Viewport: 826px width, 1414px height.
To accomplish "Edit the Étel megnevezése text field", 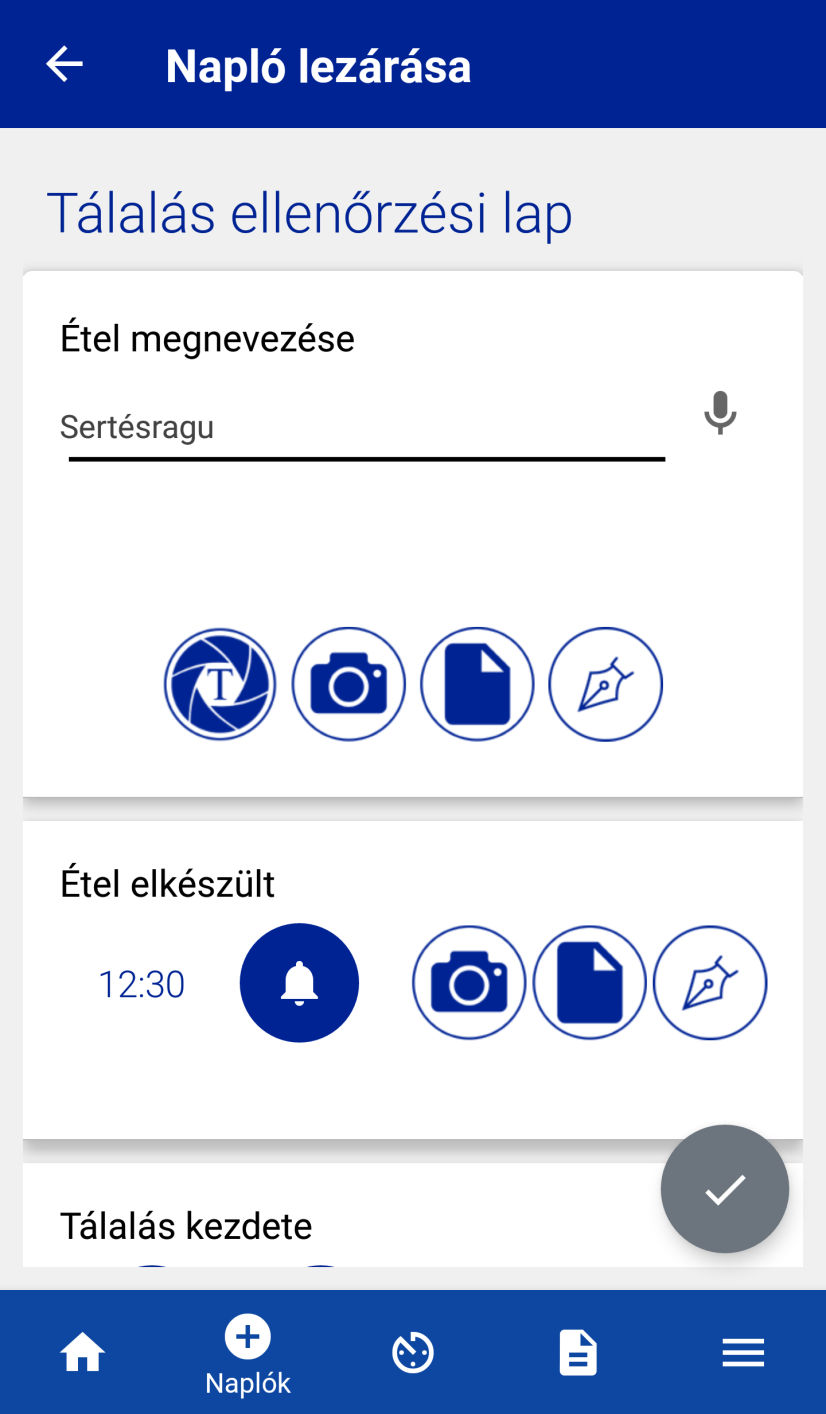I will click(366, 429).
